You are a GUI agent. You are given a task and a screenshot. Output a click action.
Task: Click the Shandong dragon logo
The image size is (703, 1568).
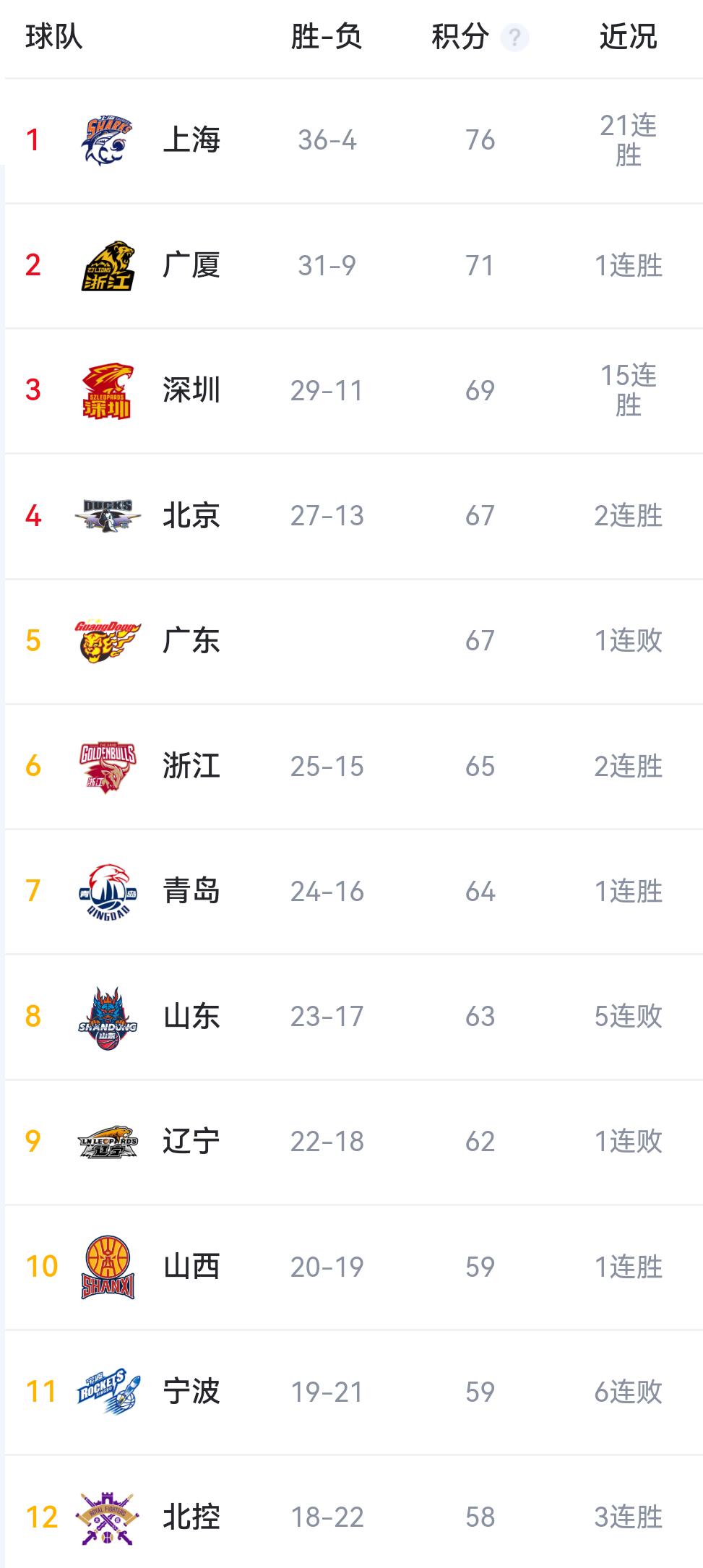[x=107, y=1016]
